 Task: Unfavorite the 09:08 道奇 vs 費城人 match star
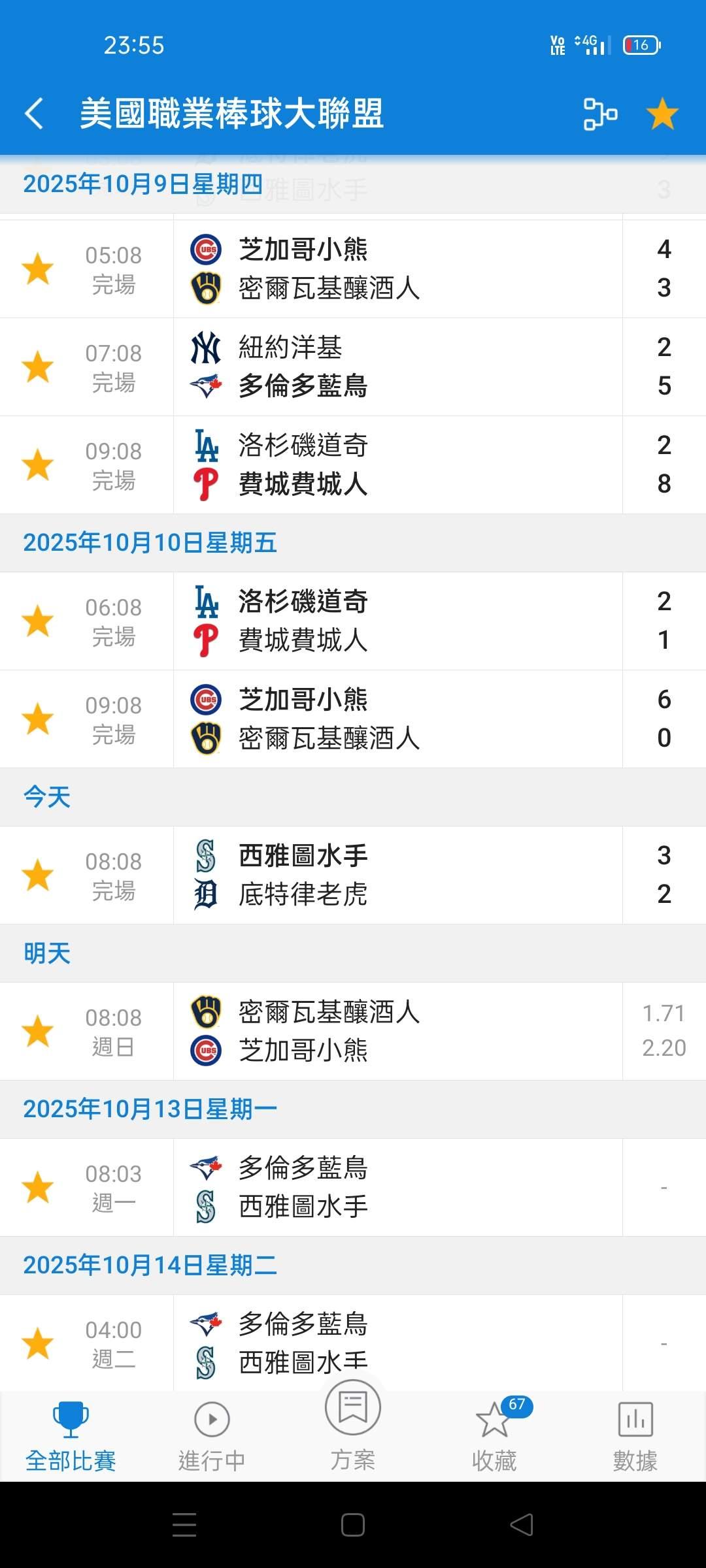tap(38, 465)
